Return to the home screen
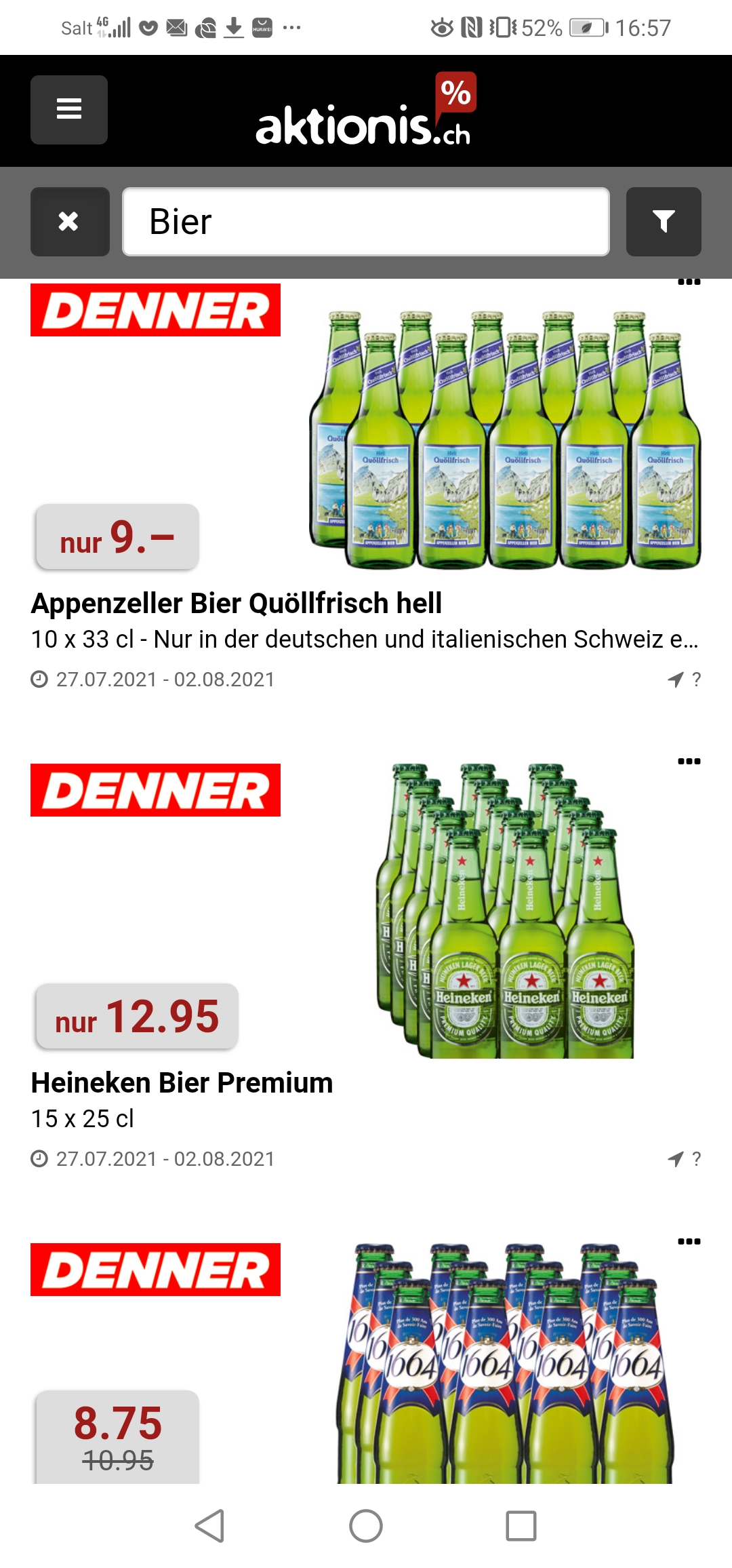This screenshot has width=732, height=1568. point(366,1526)
